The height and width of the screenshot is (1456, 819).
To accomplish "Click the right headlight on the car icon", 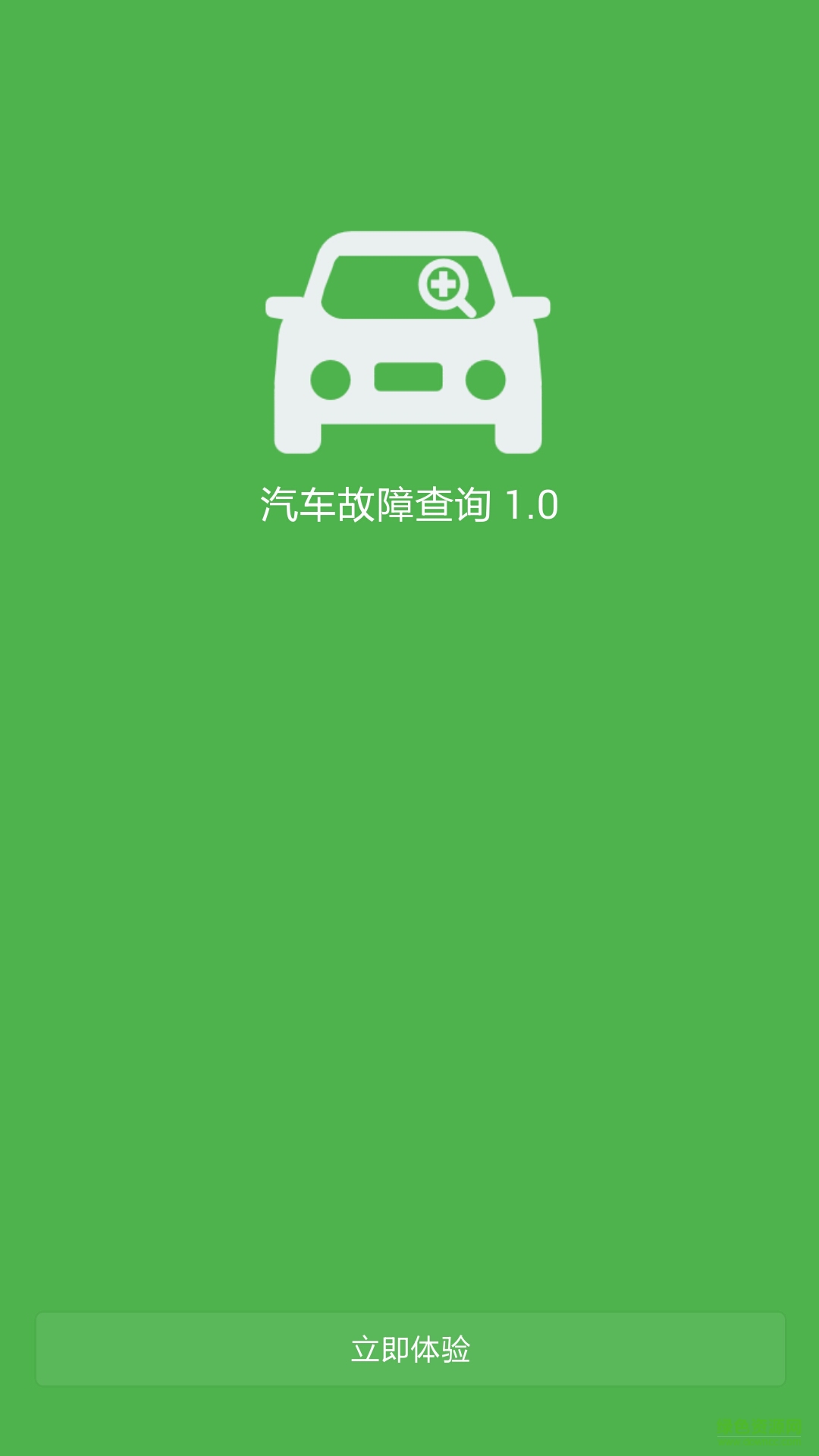I will (x=485, y=378).
